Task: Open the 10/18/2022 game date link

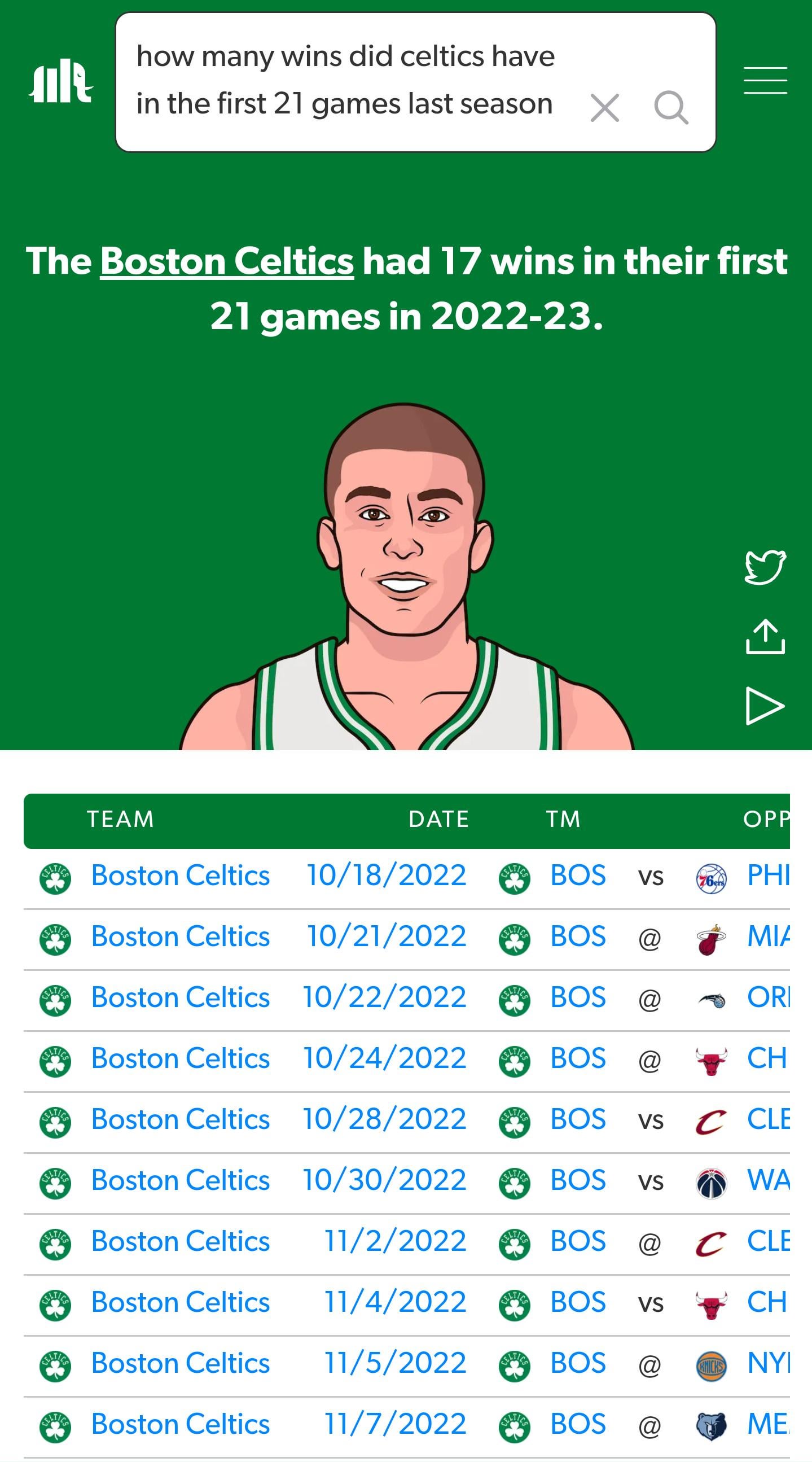Action: tap(387, 875)
